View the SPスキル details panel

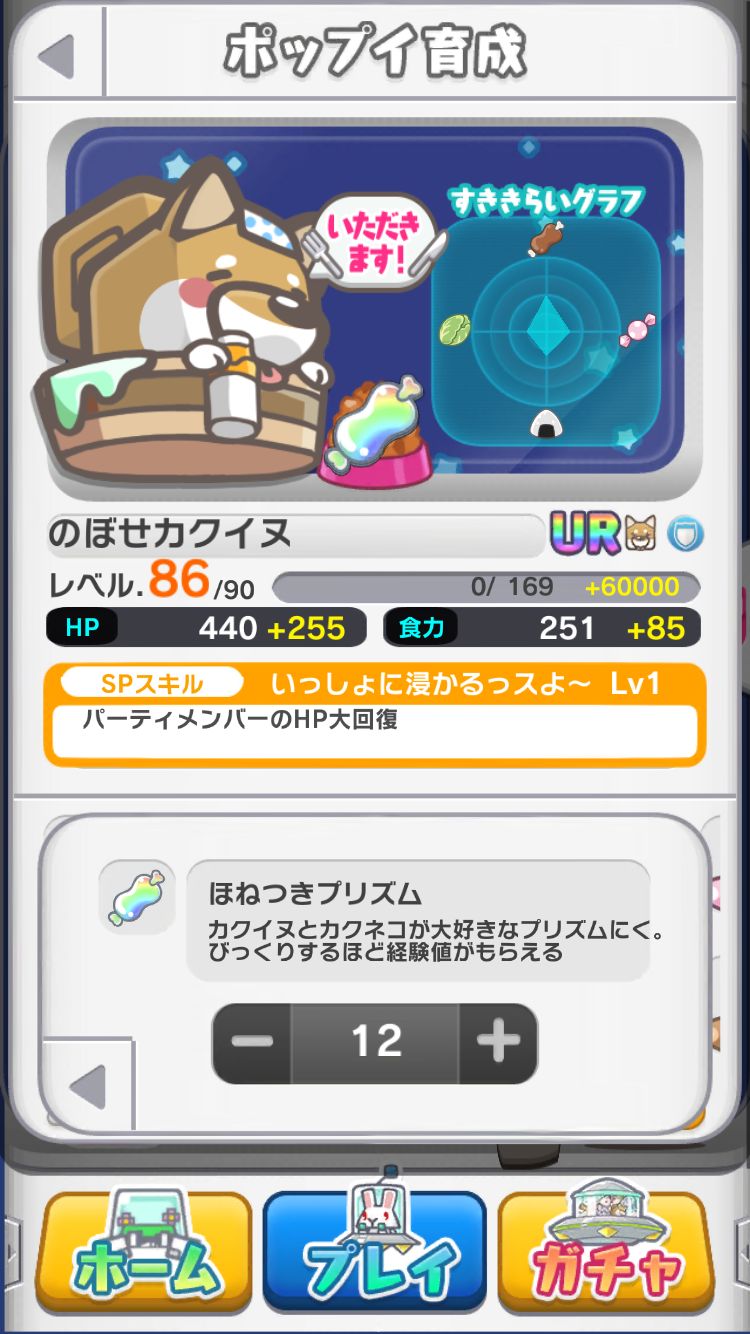[x=375, y=714]
